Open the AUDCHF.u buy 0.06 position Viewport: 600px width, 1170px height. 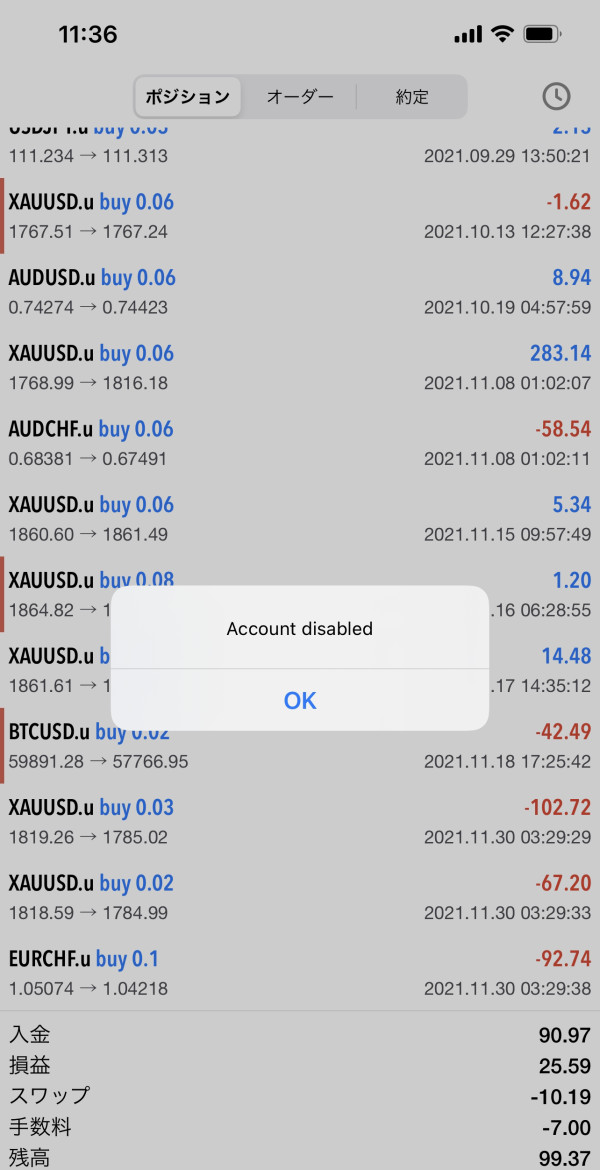point(300,443)
